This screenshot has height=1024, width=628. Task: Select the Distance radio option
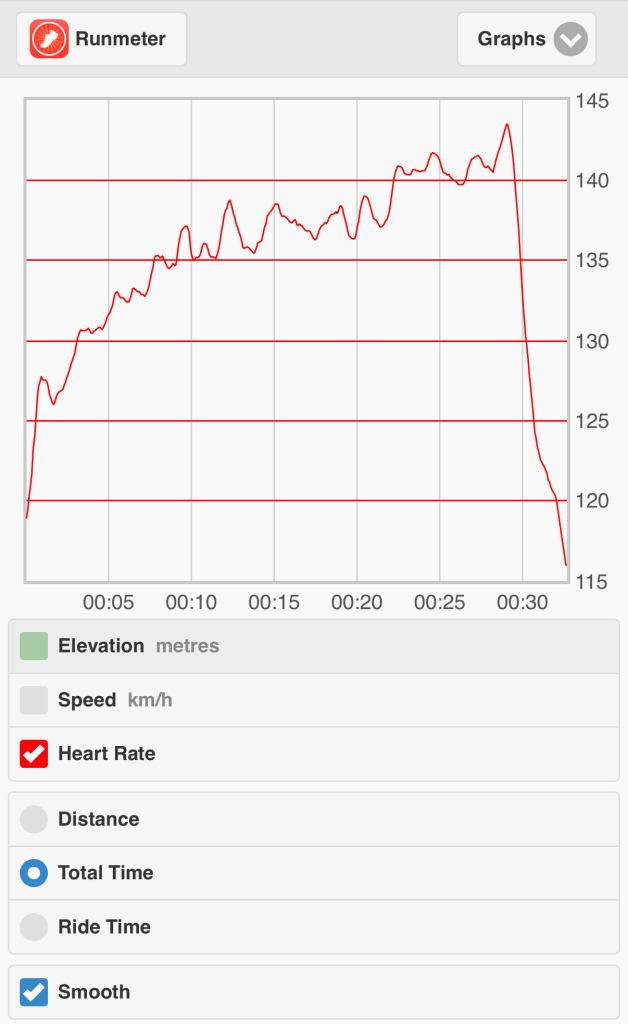[x=34, y=819]
